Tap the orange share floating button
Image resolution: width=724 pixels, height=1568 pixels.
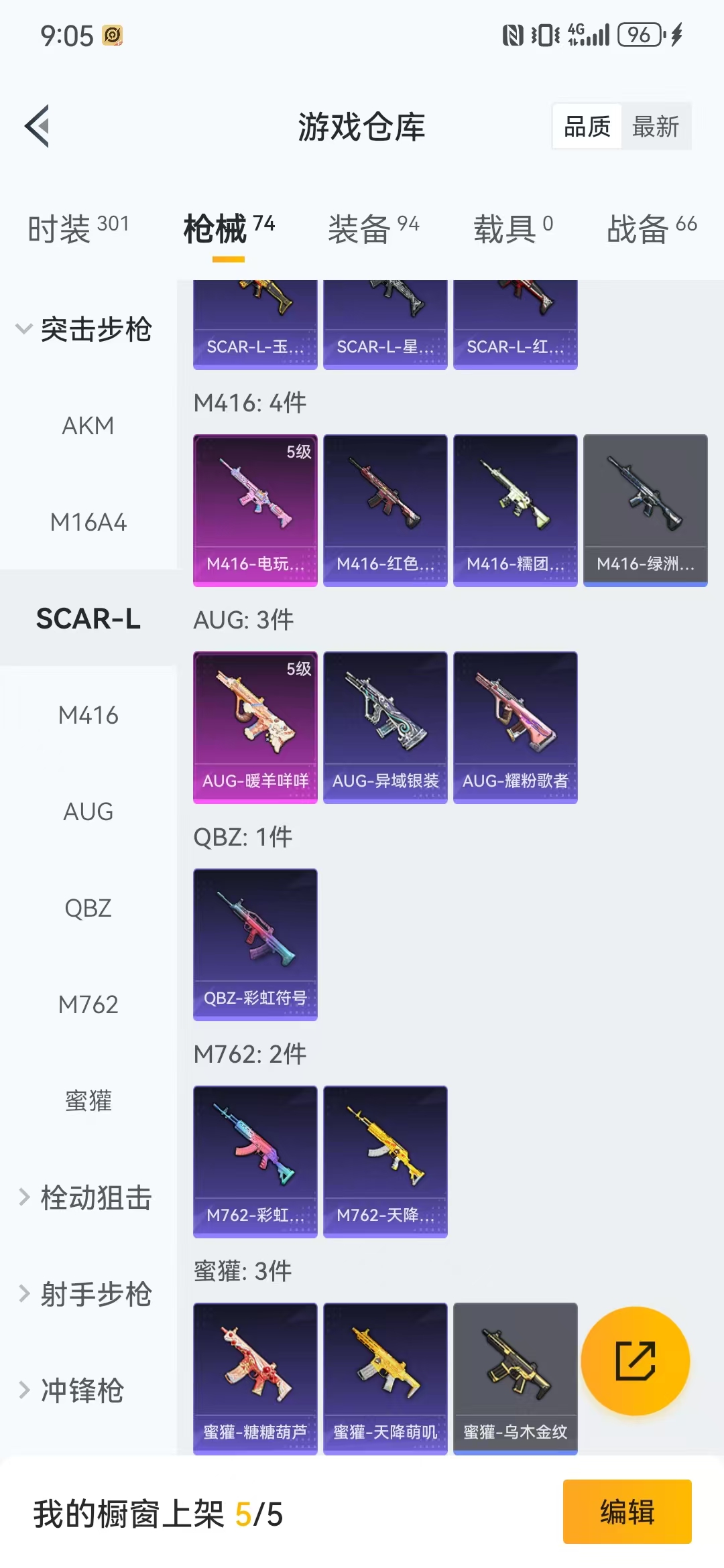click(635, 1361)
